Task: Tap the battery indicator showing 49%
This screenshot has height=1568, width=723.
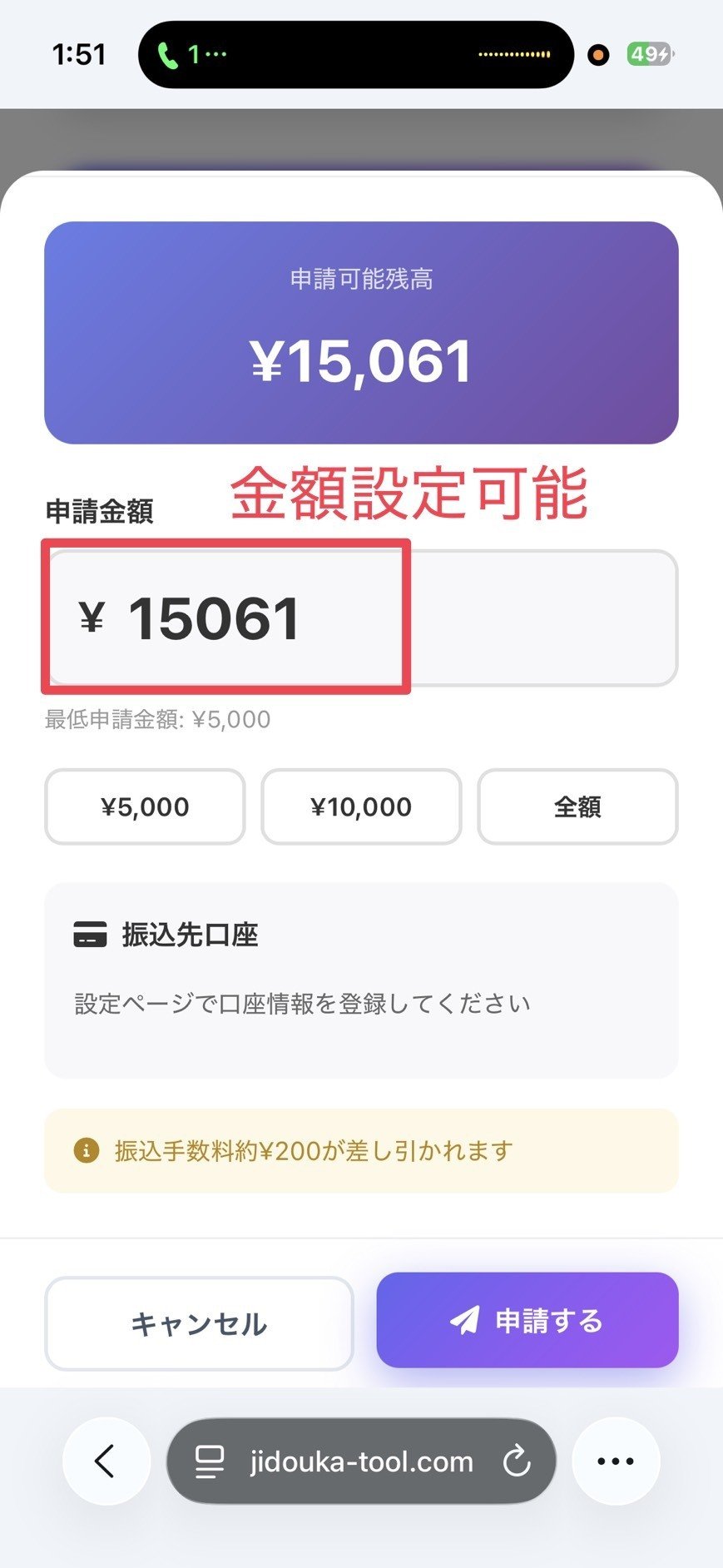Action: pos(650,54)
